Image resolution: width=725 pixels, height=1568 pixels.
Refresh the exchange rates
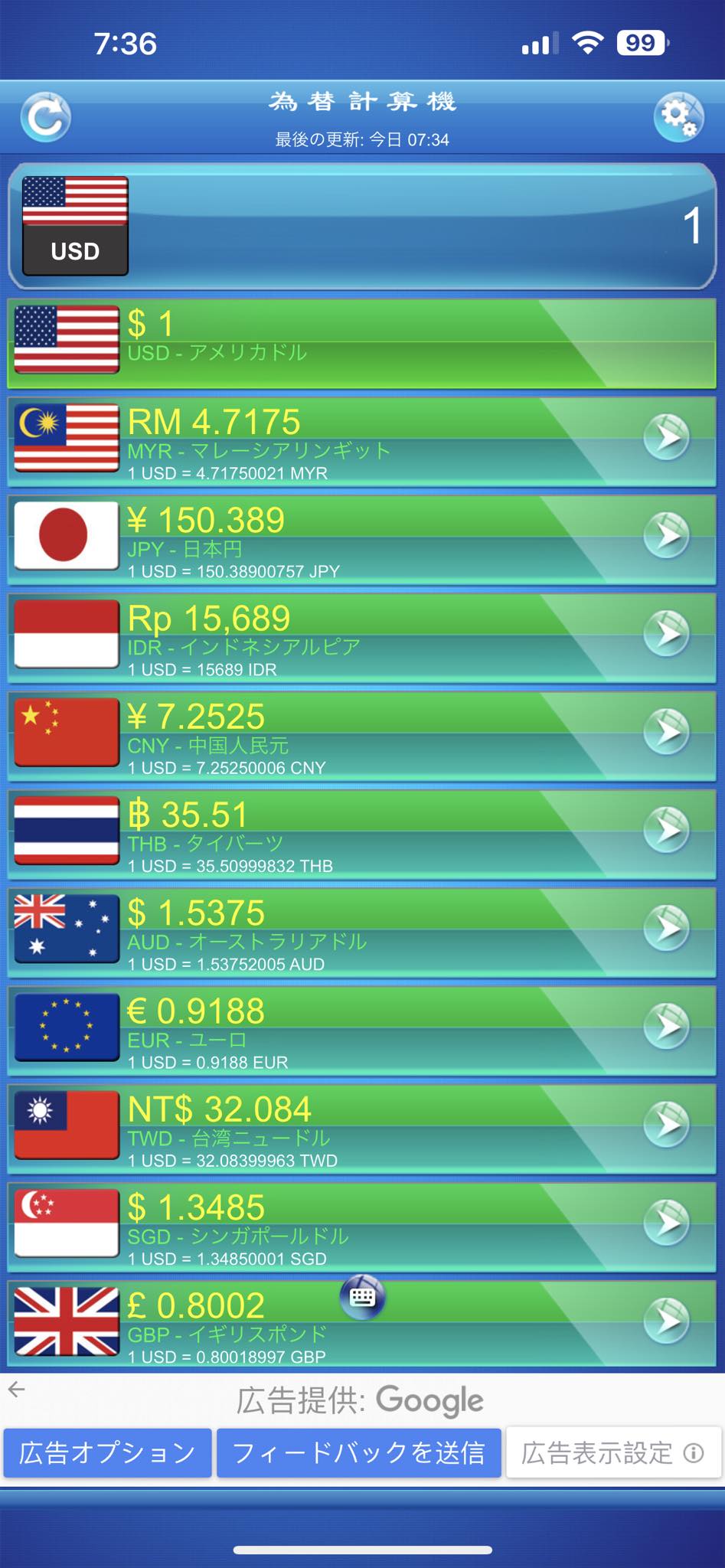pos(46,117)
